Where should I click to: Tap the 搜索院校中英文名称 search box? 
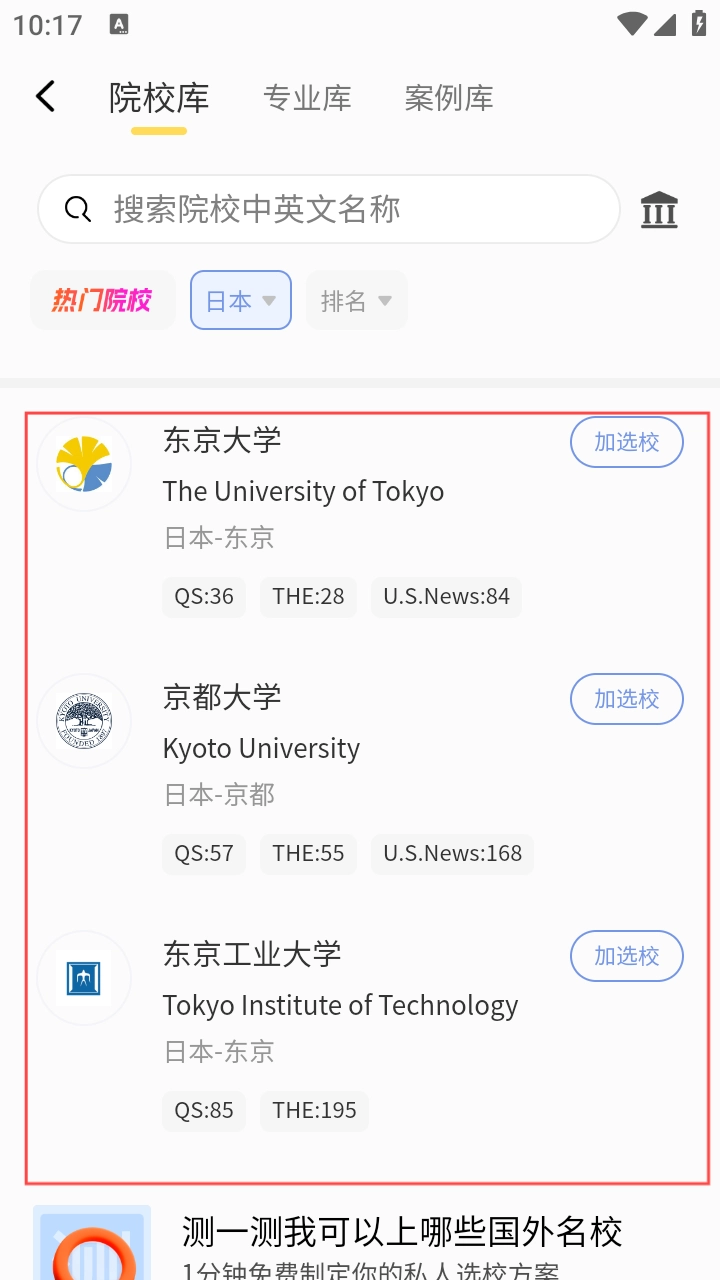point(328,209)
